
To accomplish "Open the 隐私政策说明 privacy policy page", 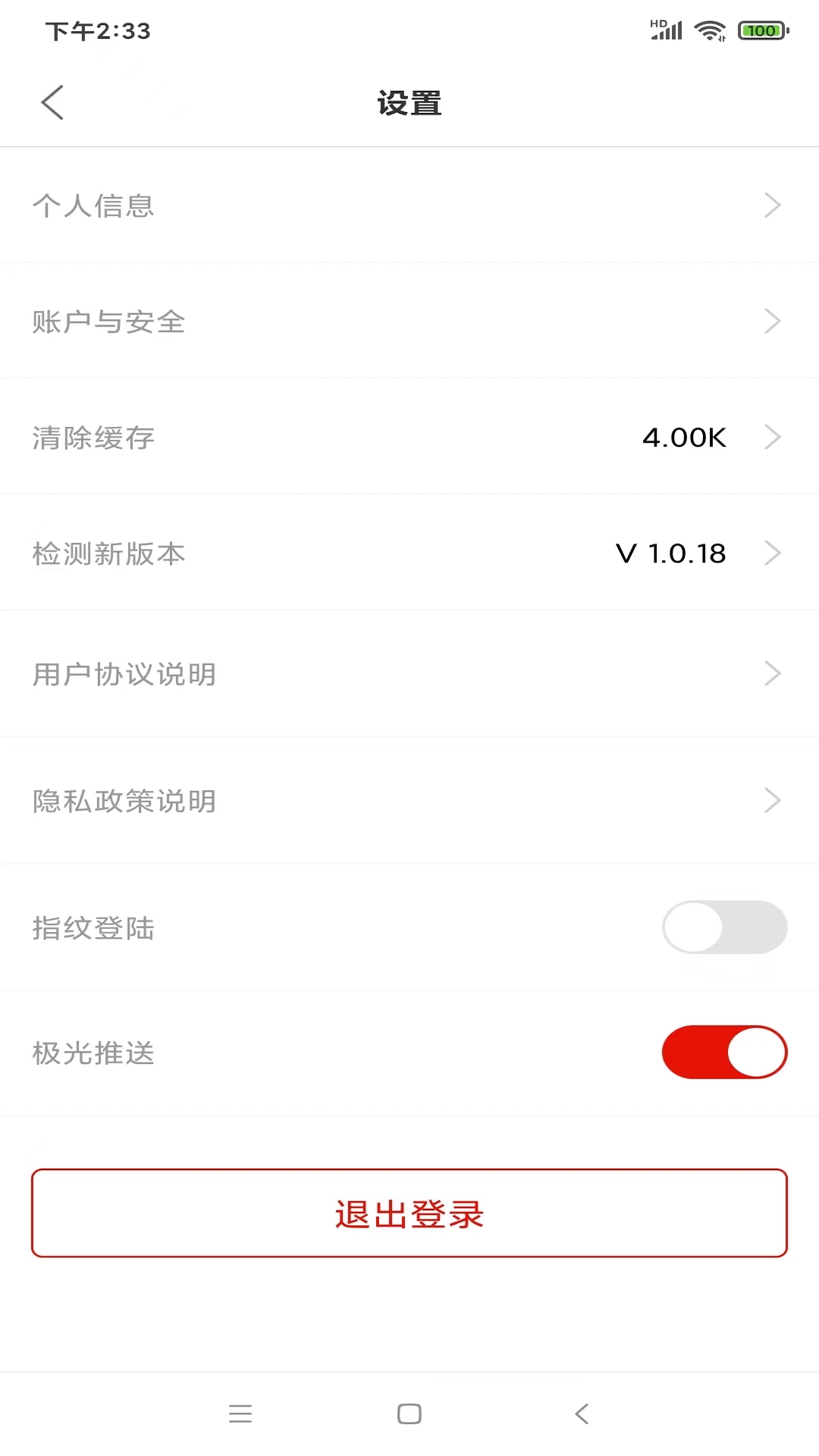I will pos(409,800).
